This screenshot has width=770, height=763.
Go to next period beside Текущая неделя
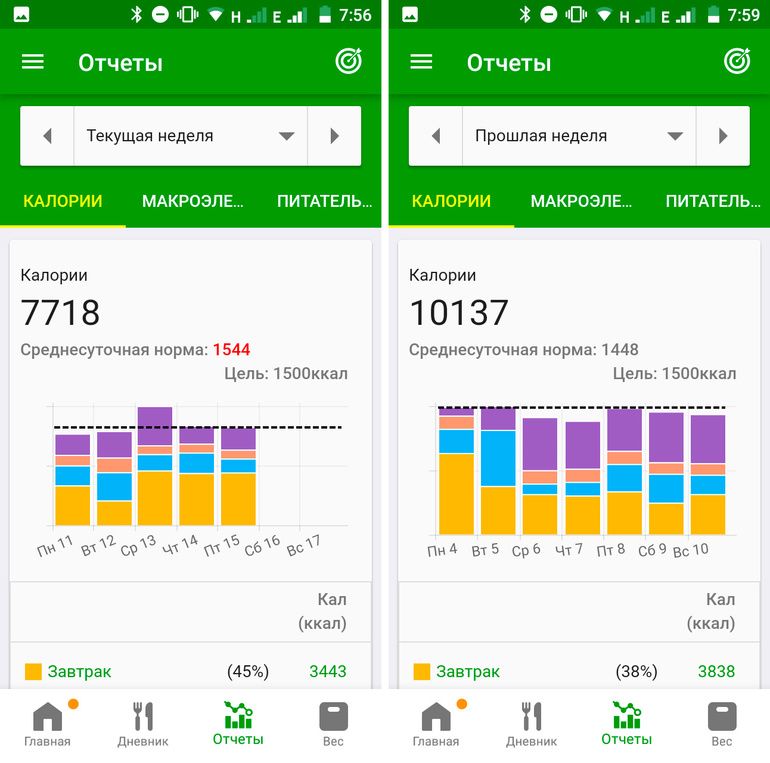click(x=334, y=136)
